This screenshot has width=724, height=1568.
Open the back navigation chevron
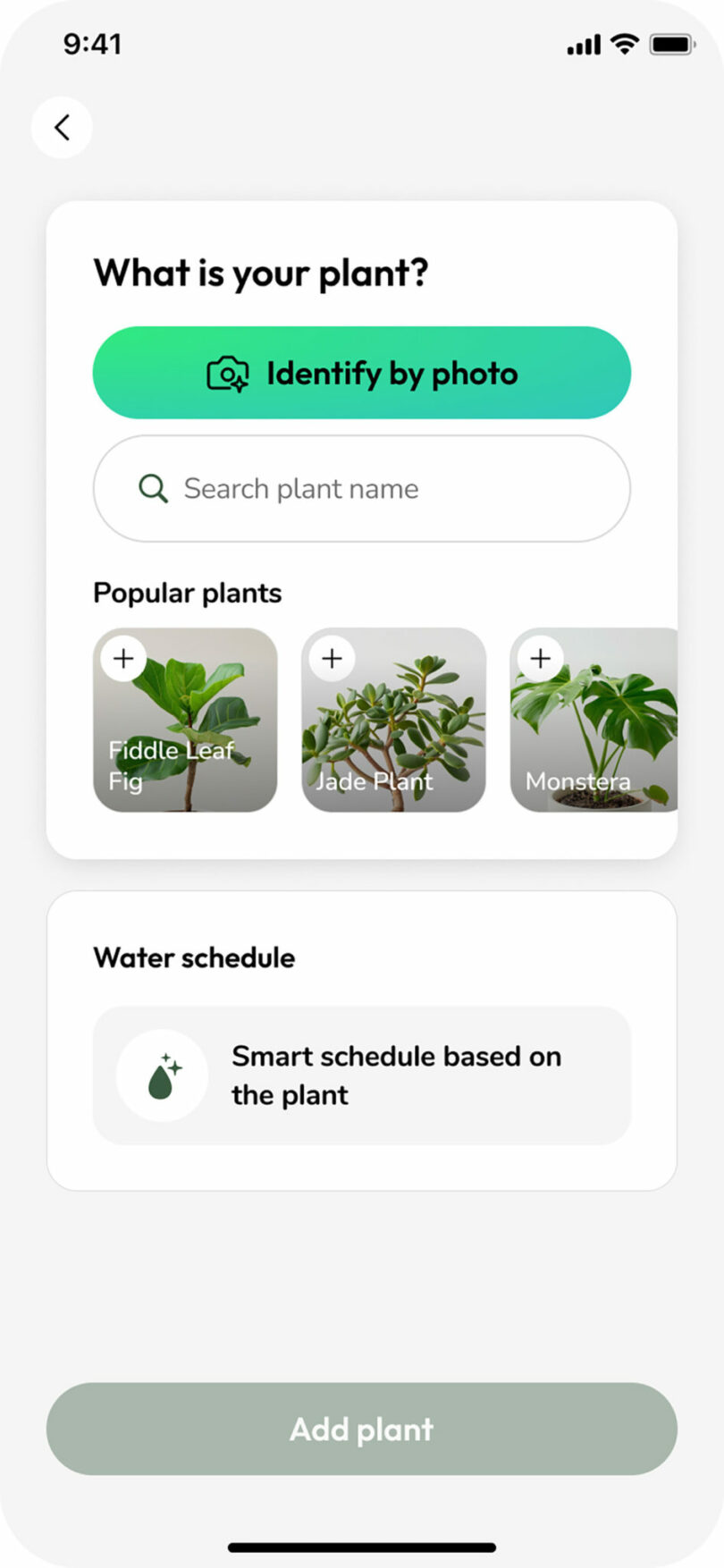pos(61,127)
